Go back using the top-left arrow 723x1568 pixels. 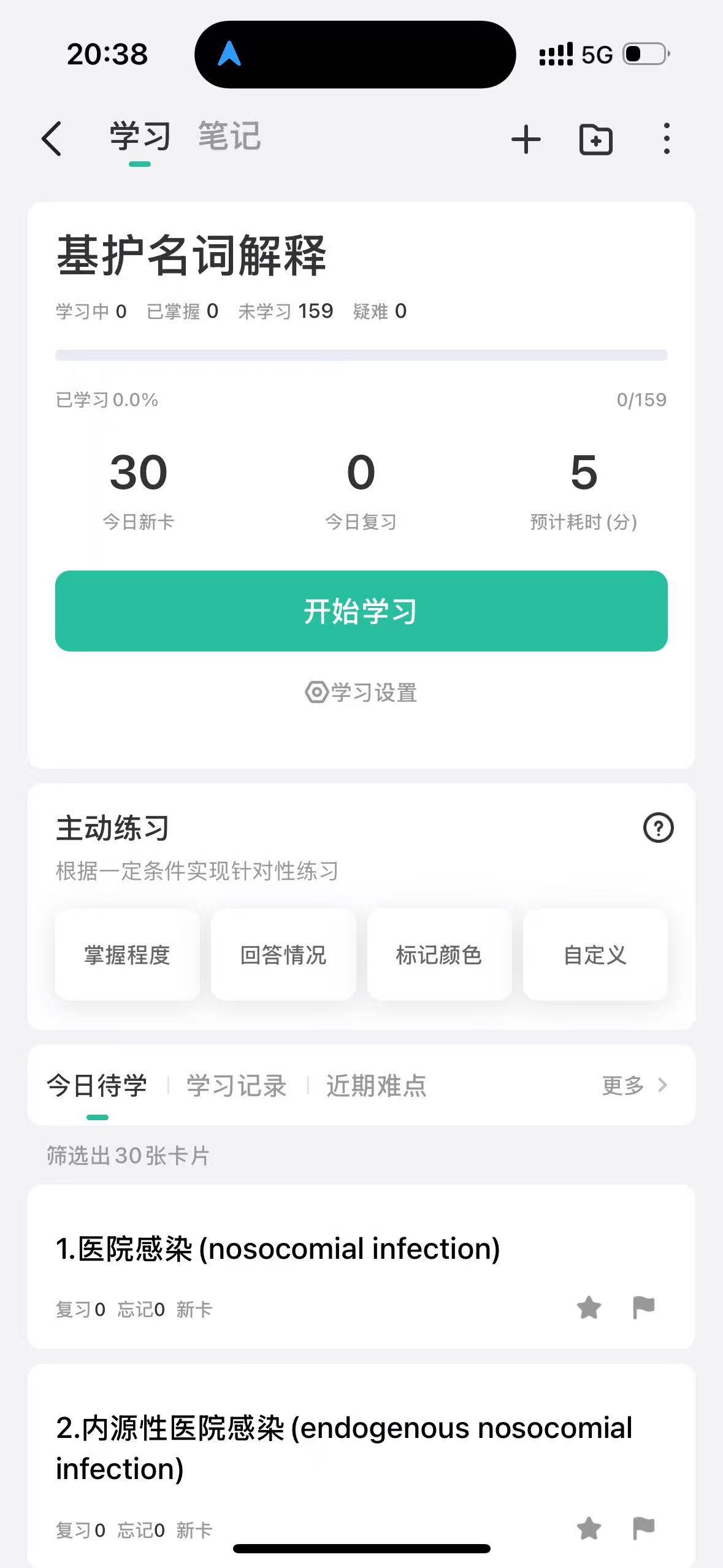[52, 138]
